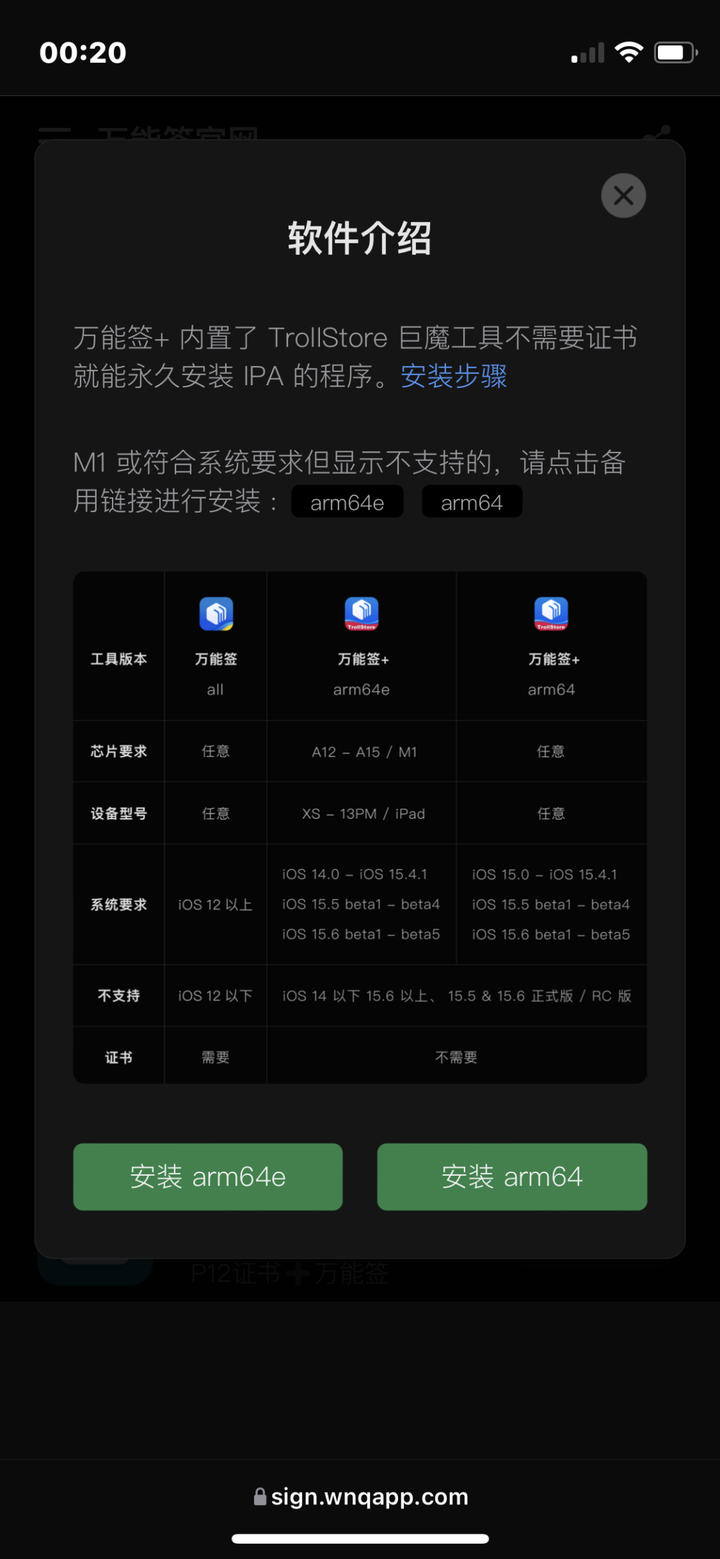Install the arm64 version
720x1559 pixels.
tap(512, 1177)
